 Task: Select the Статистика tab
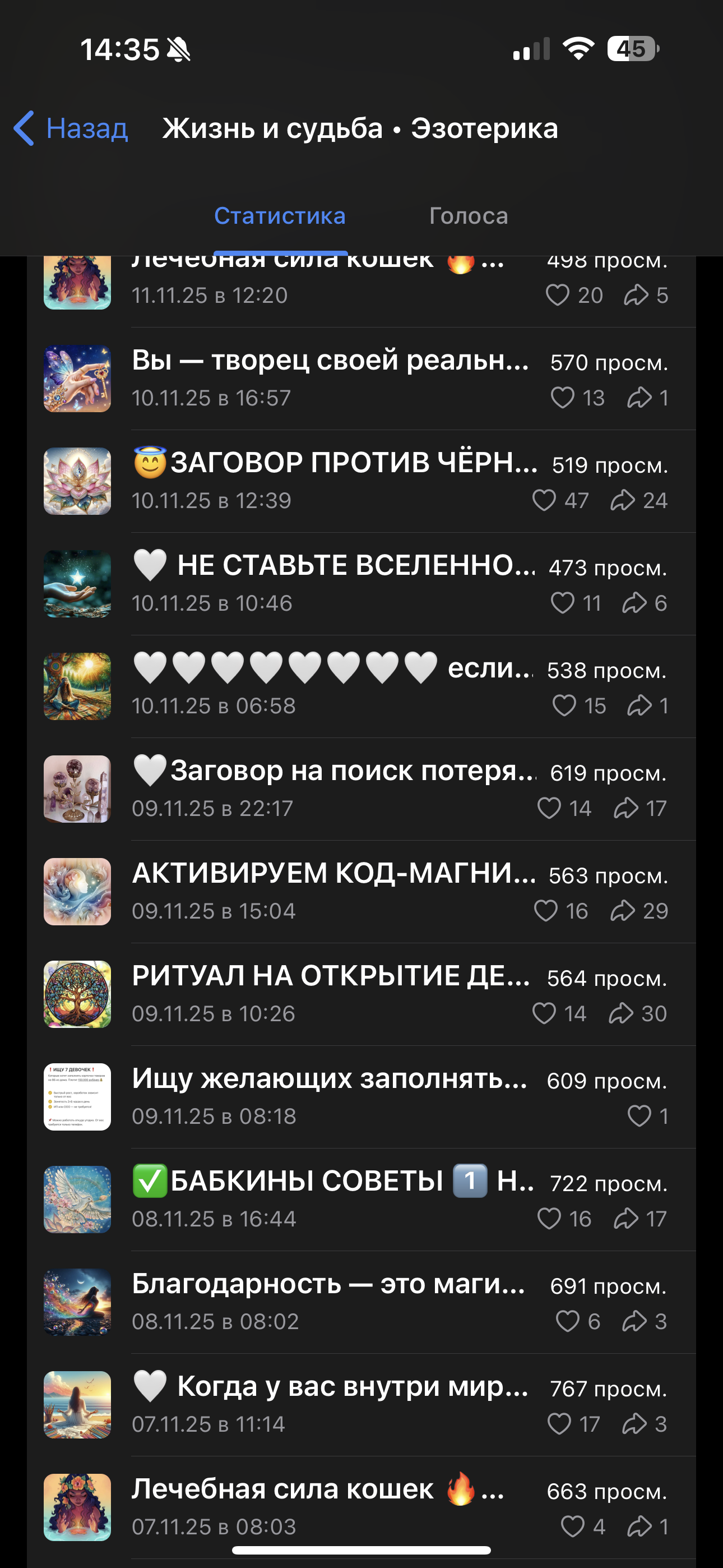(279, 216)
